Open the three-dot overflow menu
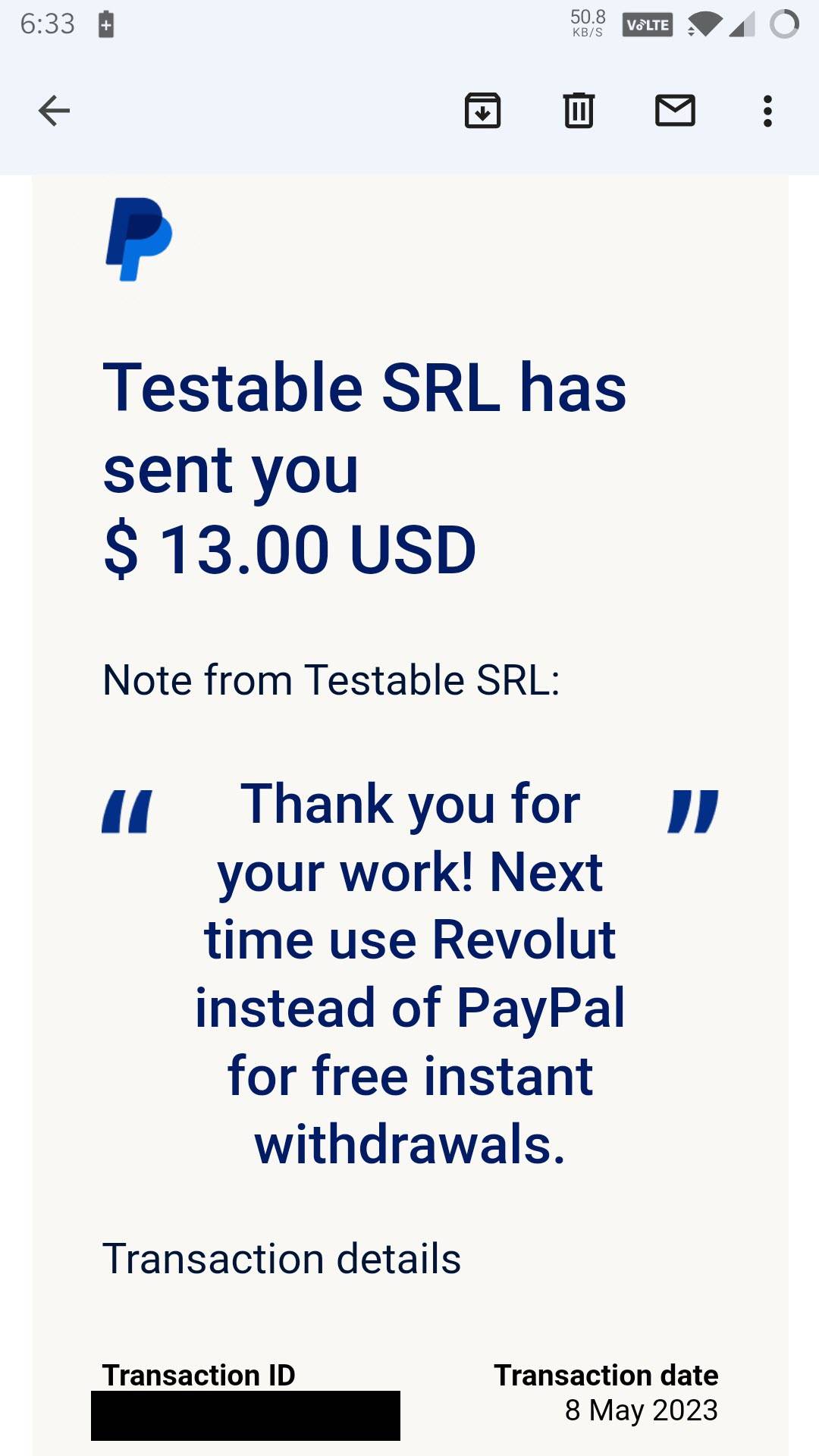819x1456 pixels. [767, 111]
